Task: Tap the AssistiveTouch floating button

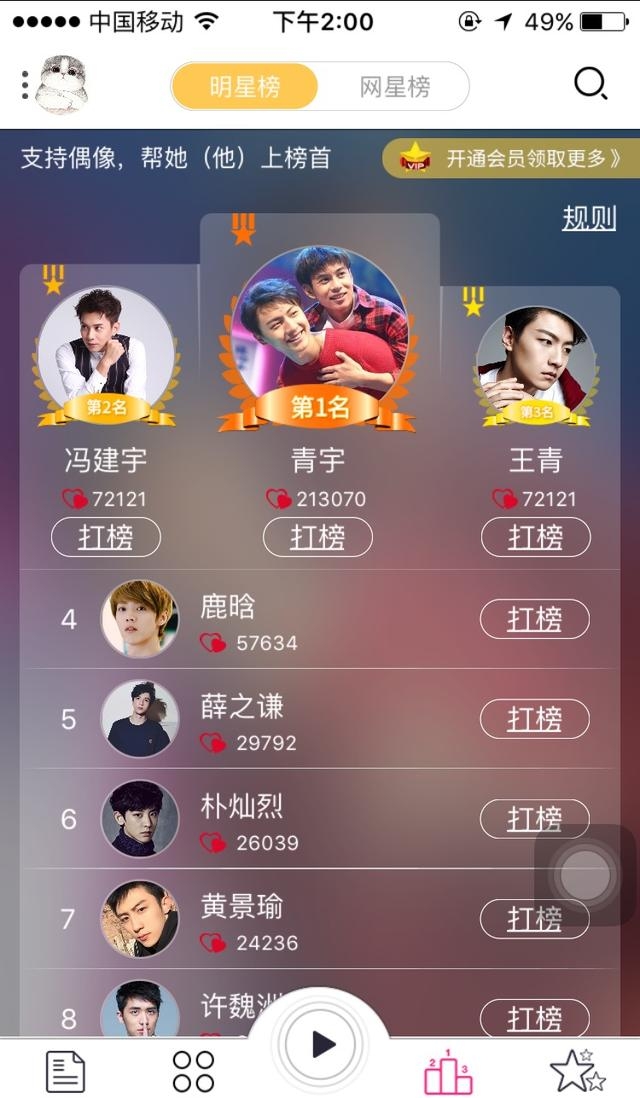Action: point(585,875)
